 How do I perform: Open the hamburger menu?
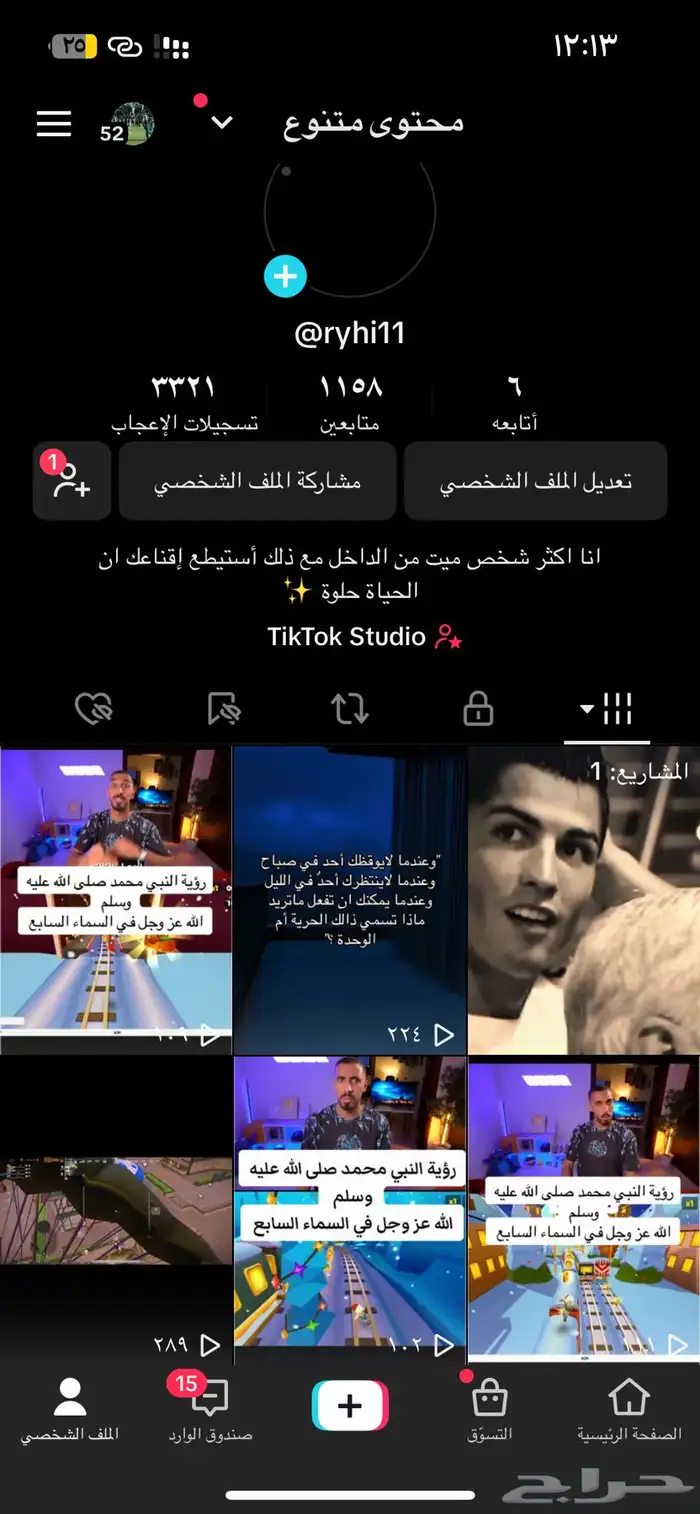tap(54, 123)
